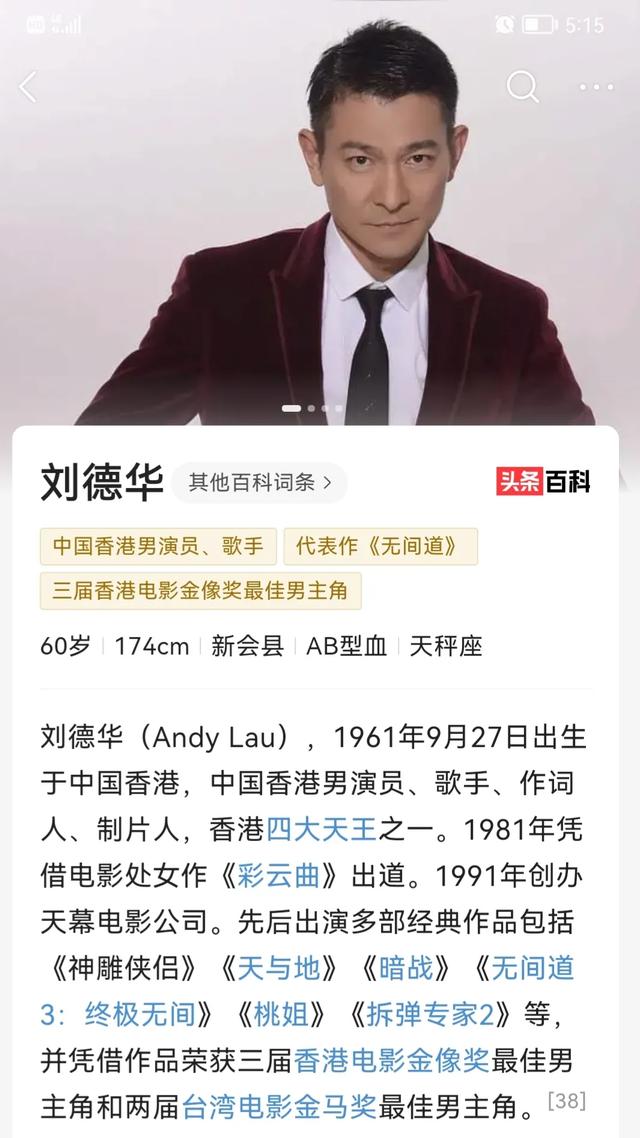The width and height of the screenshot is (640, 1138).
Task: Tap the 中国香港男演员、歌手 tag
Action: point(158,547)
